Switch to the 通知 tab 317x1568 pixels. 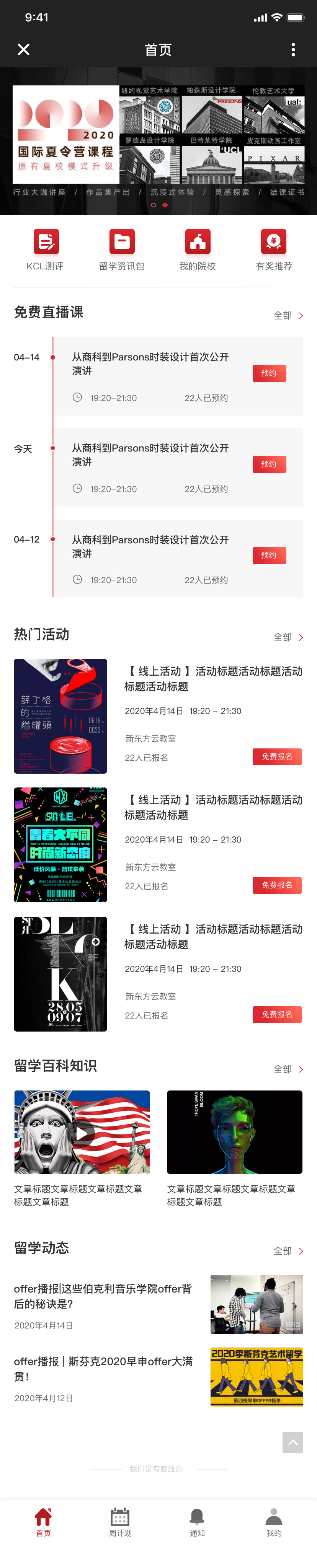(197, 1522)
